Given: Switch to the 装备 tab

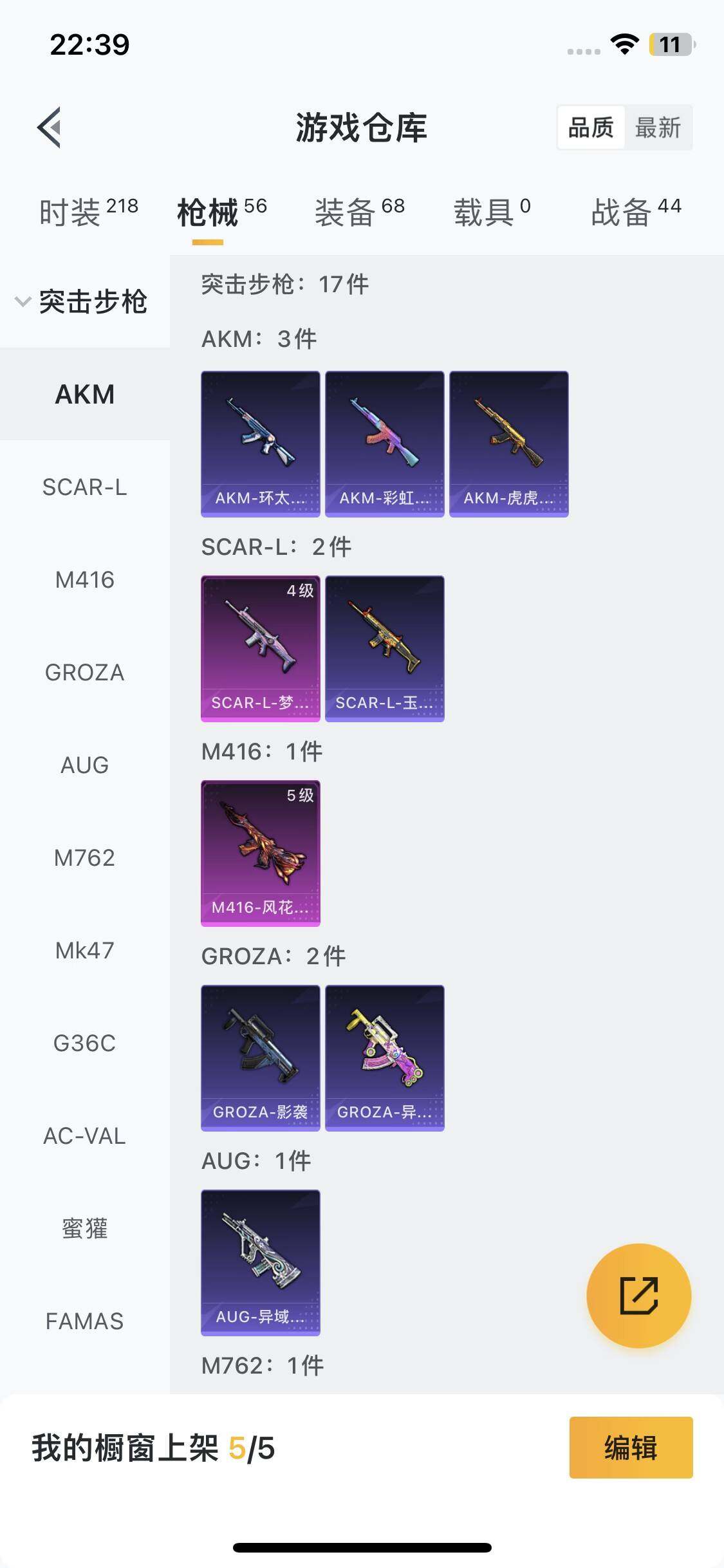Looking at the screenshot, I should point(359,212).
